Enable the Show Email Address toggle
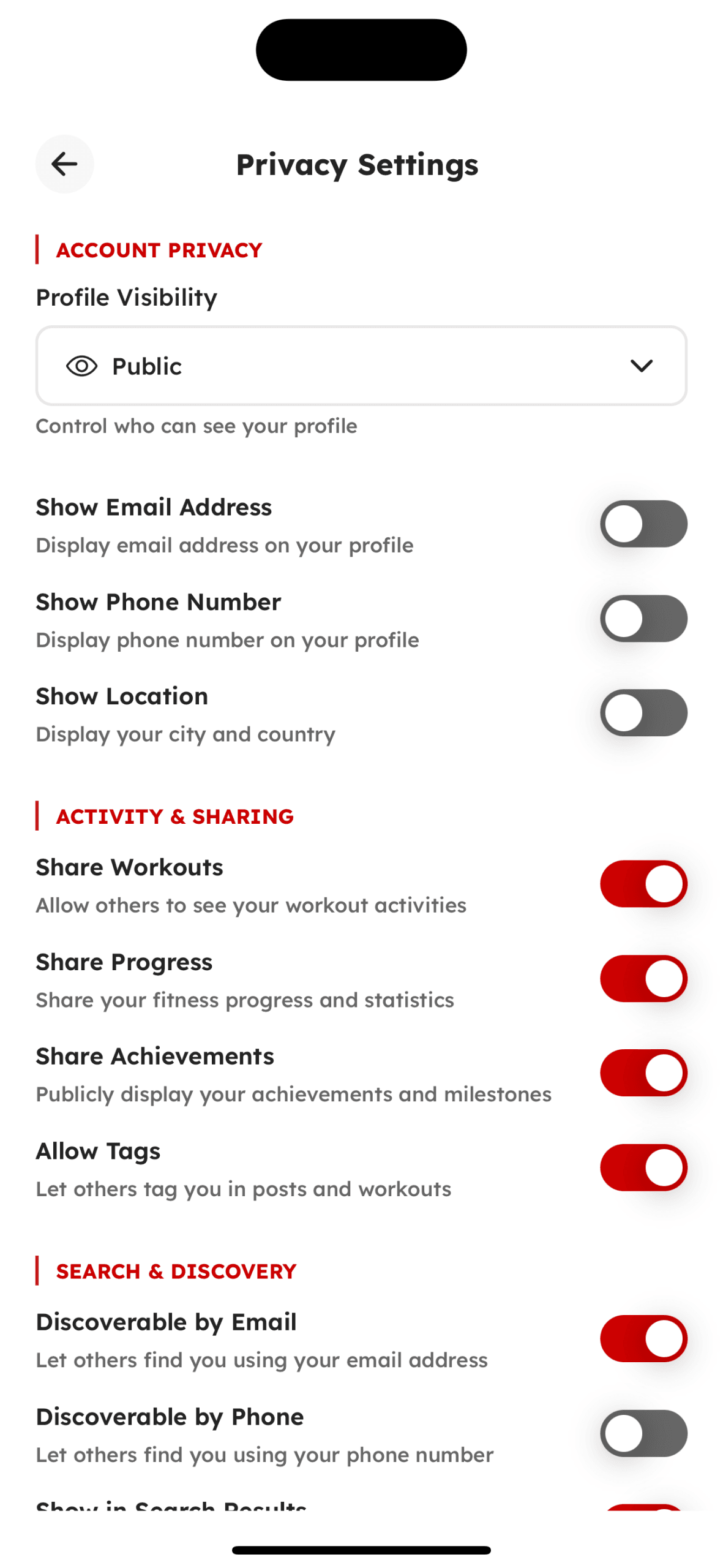Viewport: 723px width, 1568px height. tap(643, 524)
